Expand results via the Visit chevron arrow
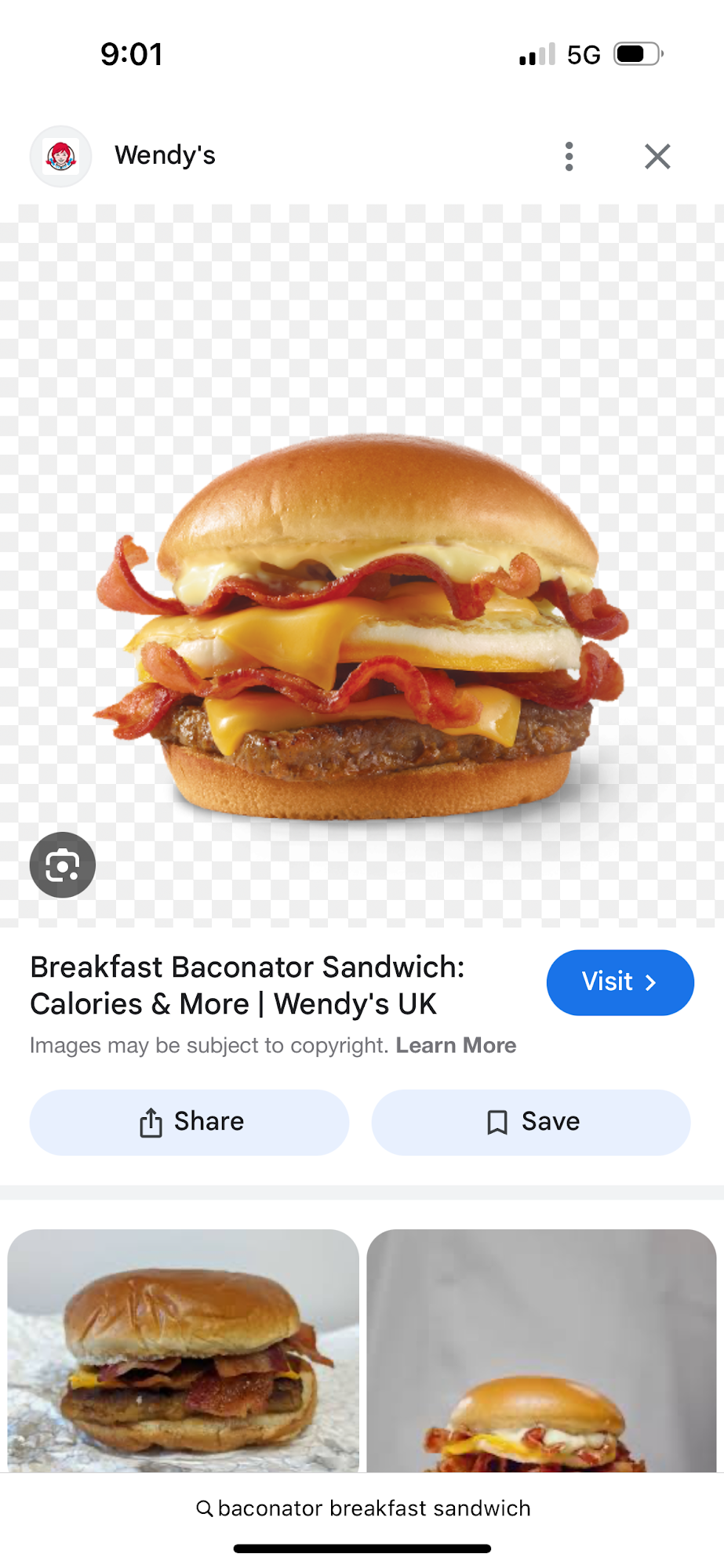This screenshot has width=724, height=1568. click(x=650, y=982)
